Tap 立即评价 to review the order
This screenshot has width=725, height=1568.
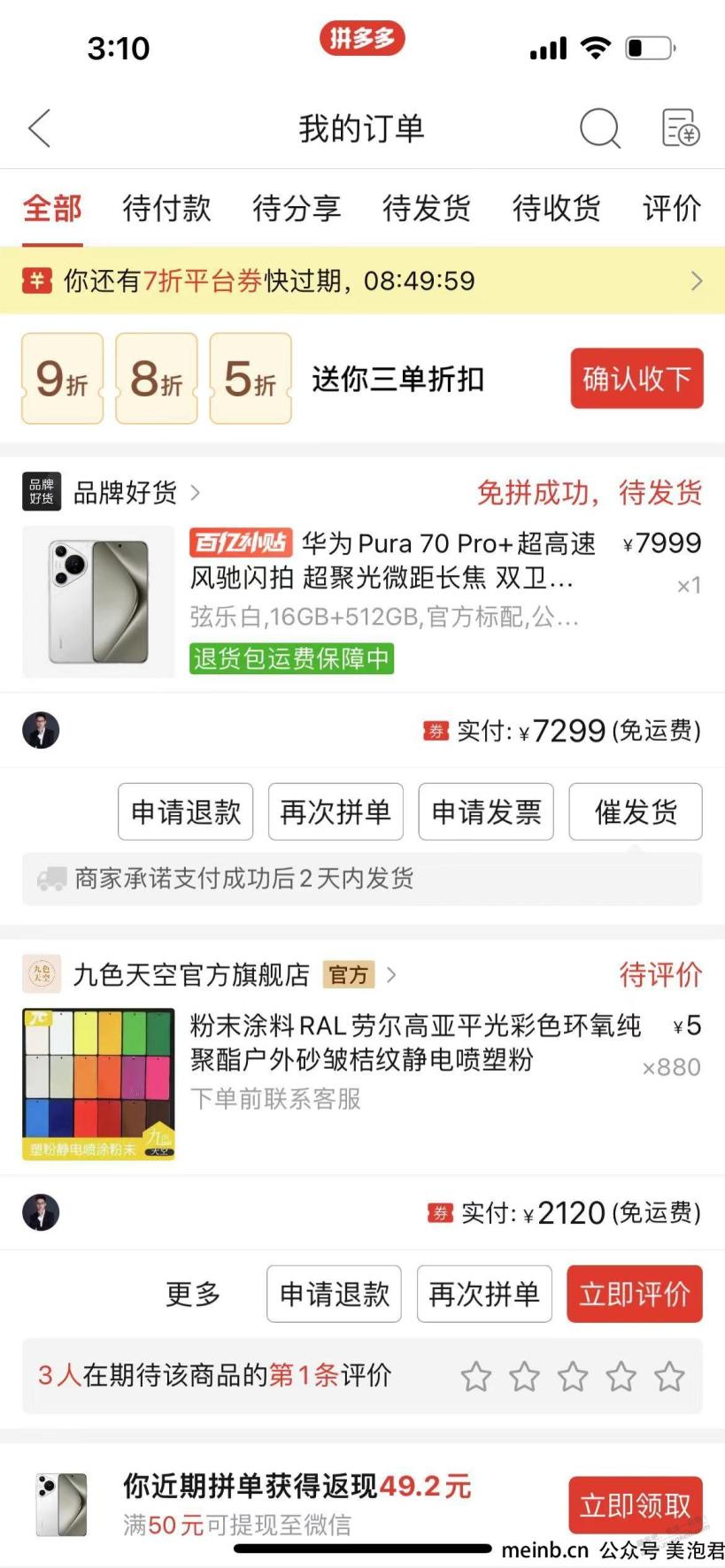[x=635, y=1294]
